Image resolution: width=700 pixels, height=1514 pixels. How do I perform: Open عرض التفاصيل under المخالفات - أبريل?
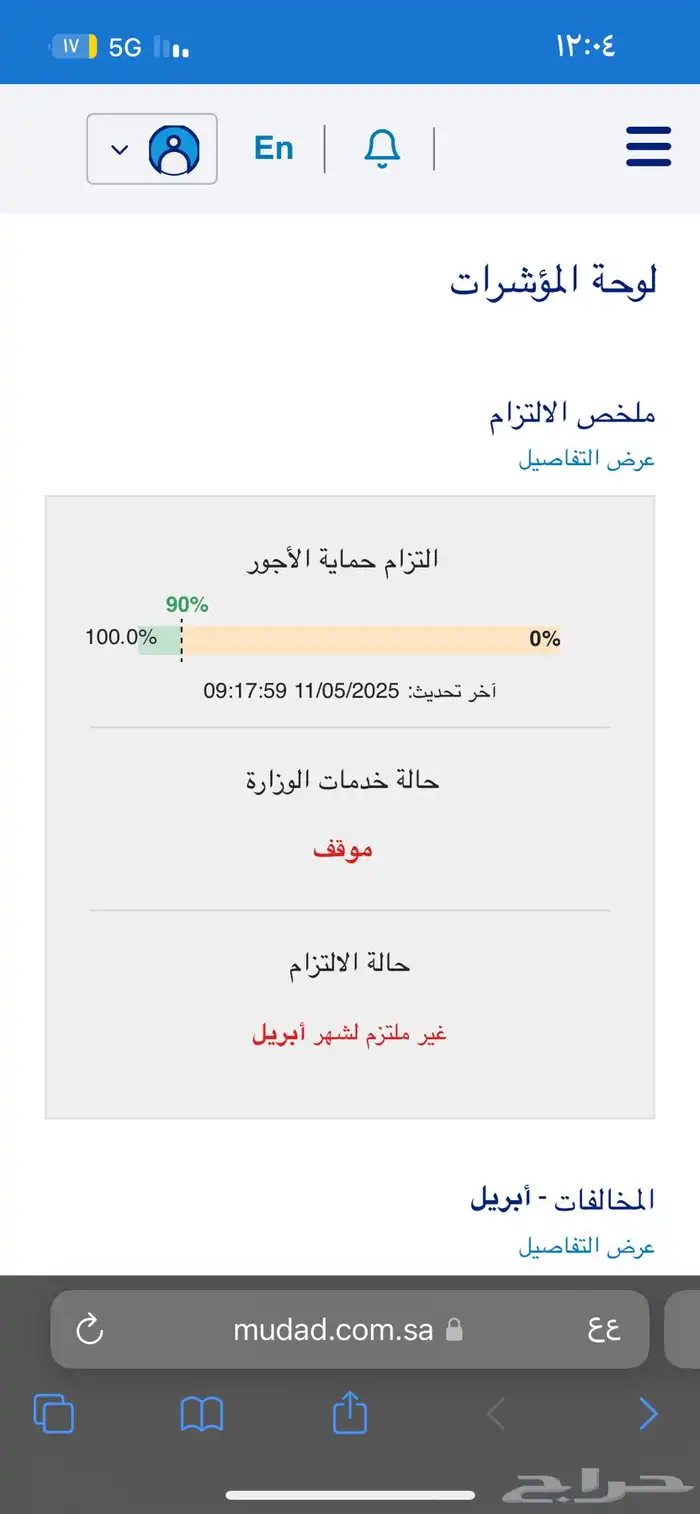pos(586,1246)
